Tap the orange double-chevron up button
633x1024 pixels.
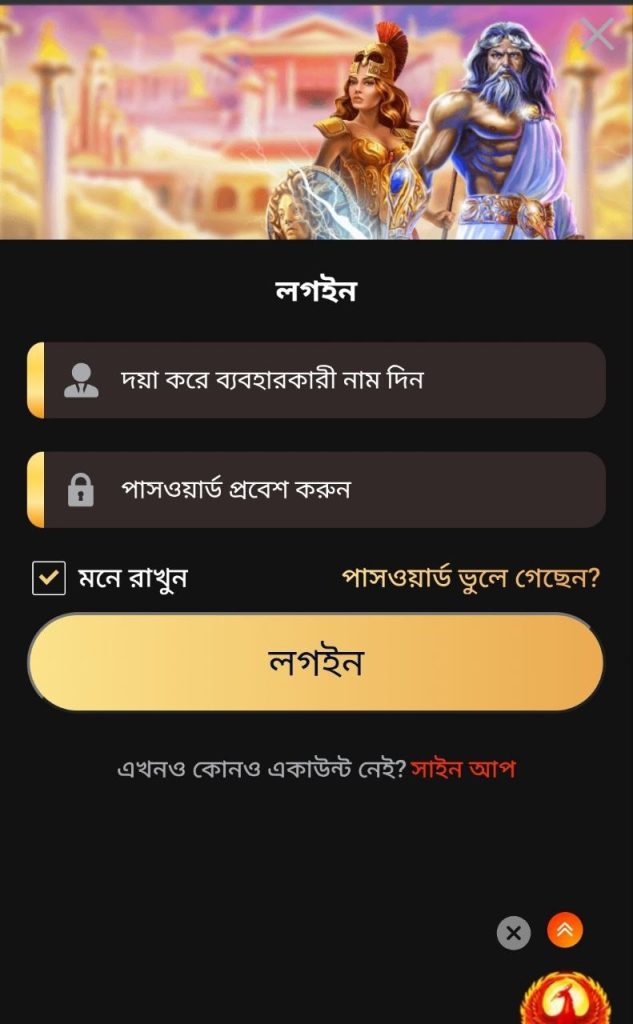pyautogui.click(x=565, y=930)
